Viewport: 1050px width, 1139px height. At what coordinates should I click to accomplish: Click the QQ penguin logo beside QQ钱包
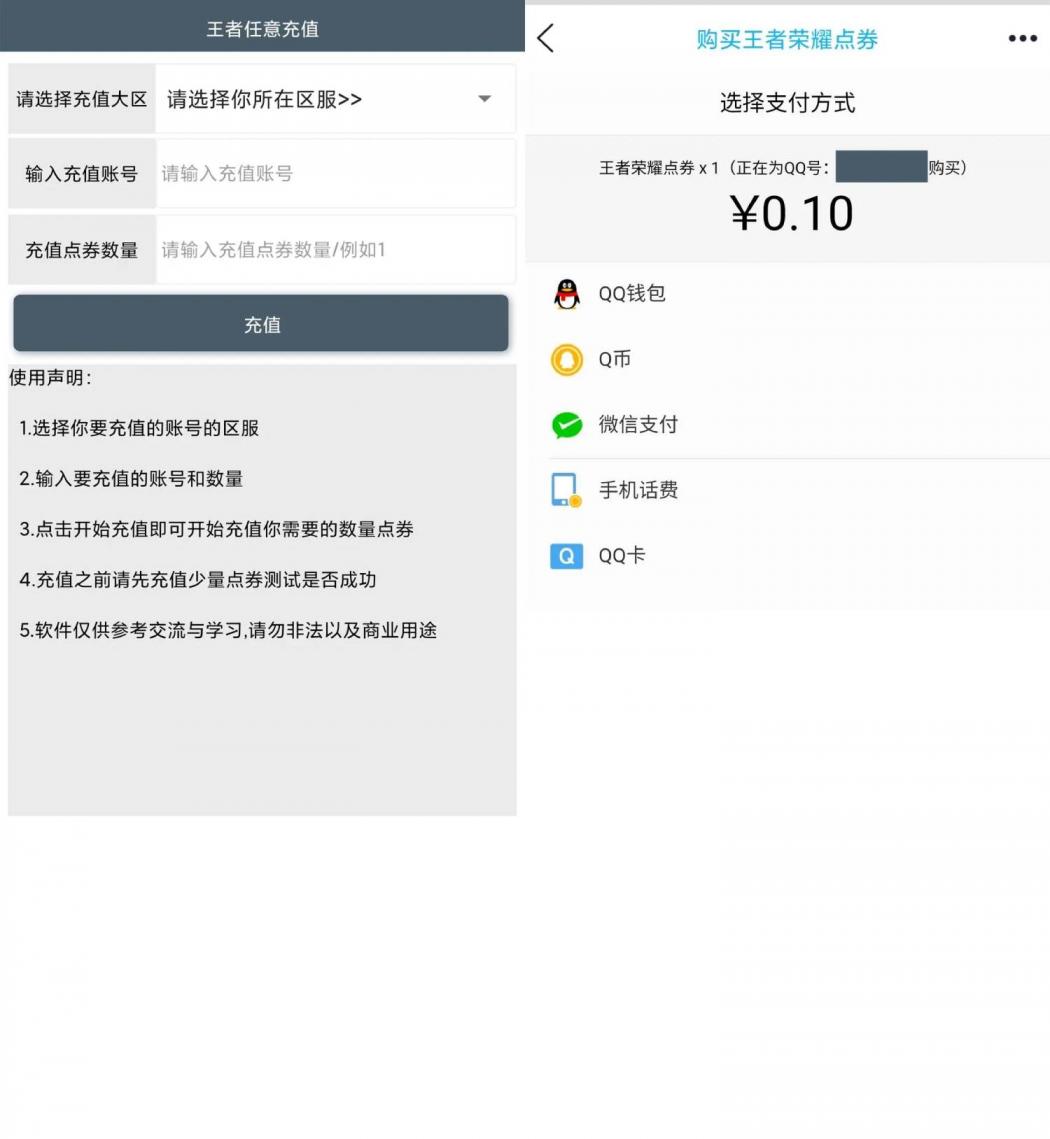[567, 293]
